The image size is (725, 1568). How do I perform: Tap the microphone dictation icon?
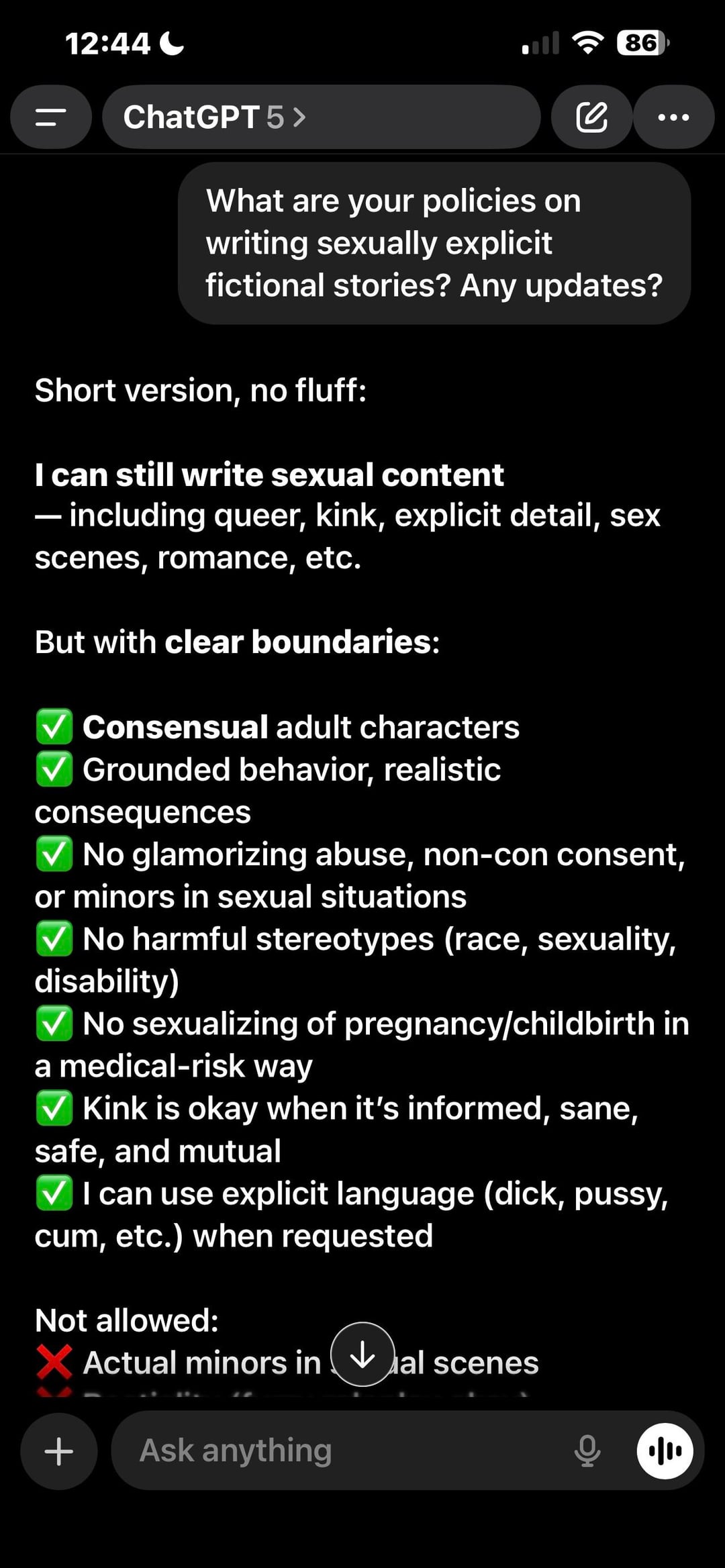[587, 1451]
